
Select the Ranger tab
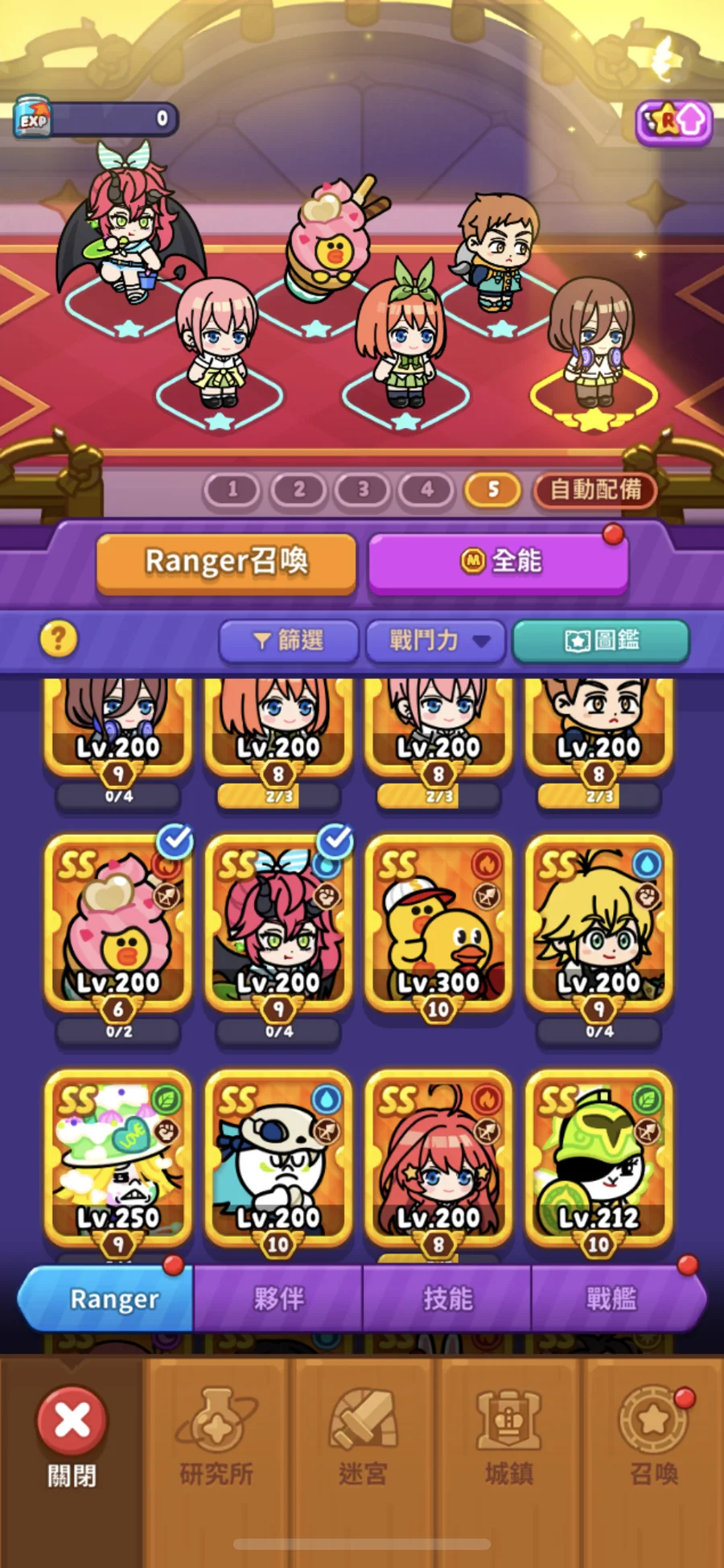point(113,1298)
